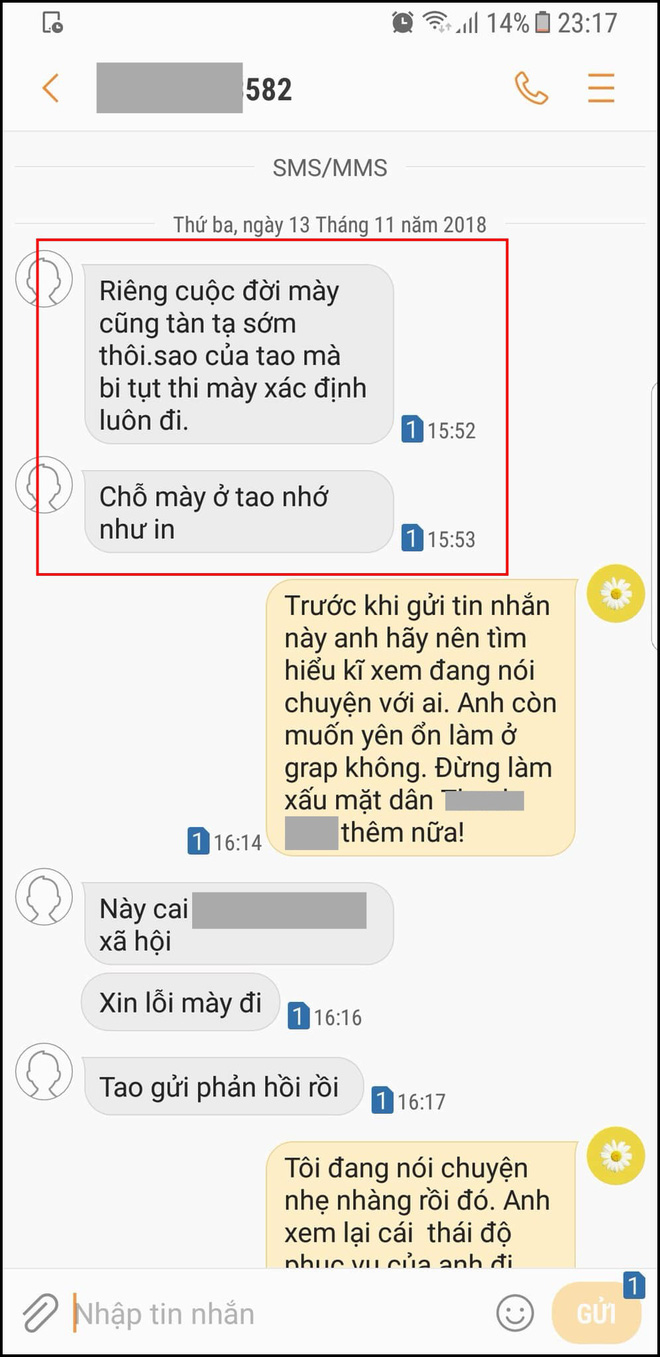Screen dimensions: 660x1357
Task: Go back to the conversations list
Action: pyautogui.click(x=51, y=88)
